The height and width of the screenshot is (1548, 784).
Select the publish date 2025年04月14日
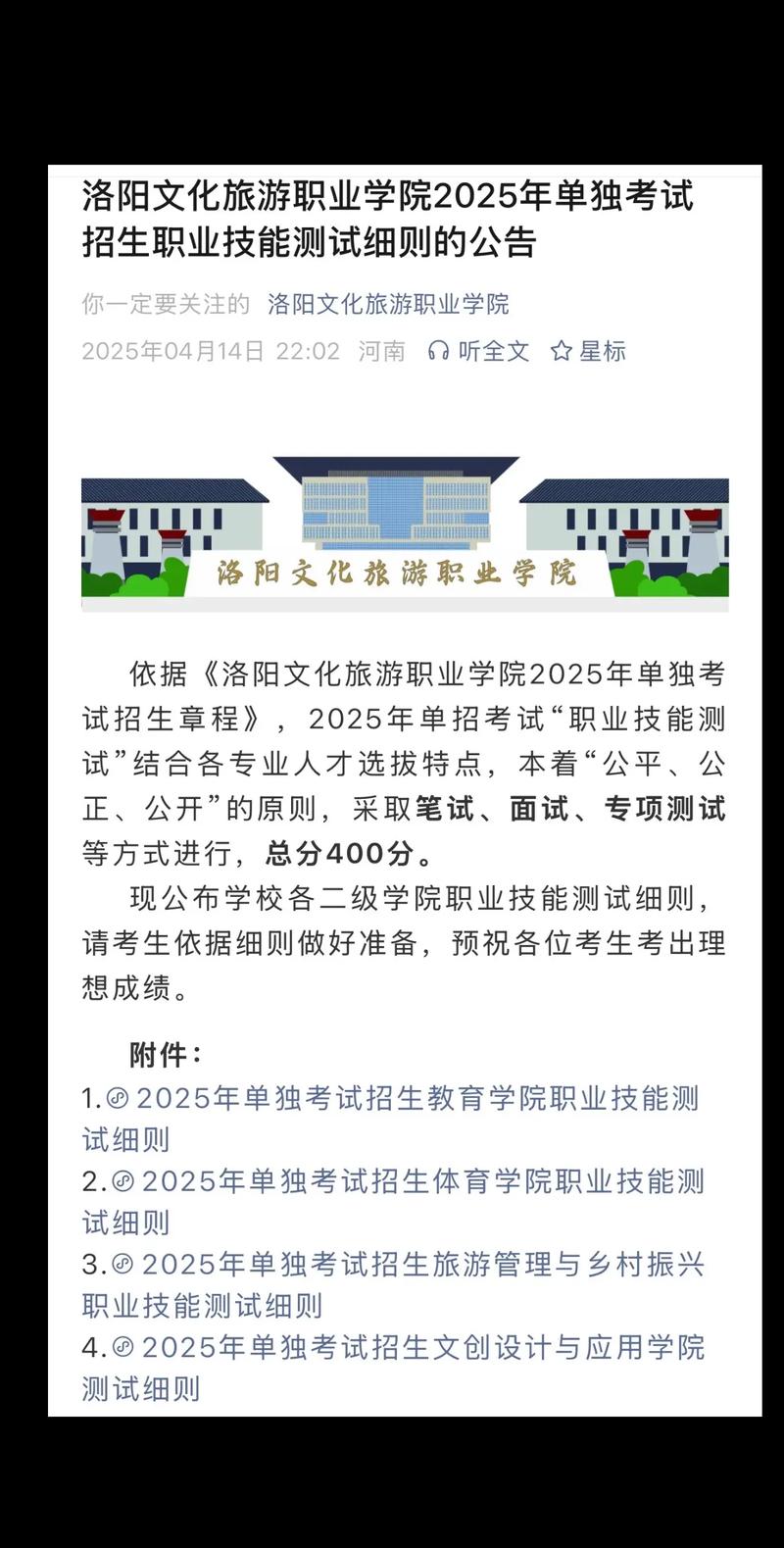[x=174, y=351]
